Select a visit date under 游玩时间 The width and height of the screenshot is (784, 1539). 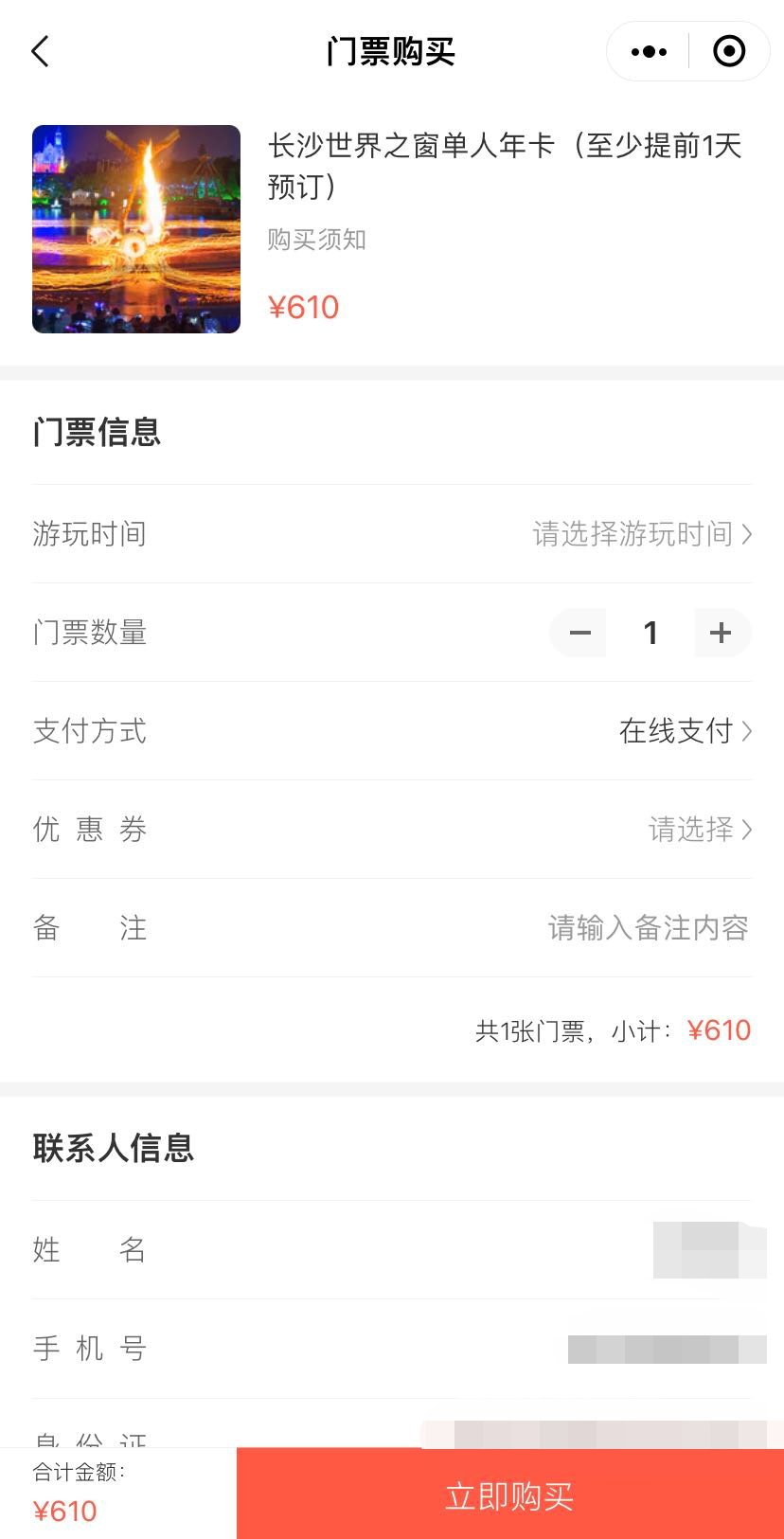click(x=642, y=534)
